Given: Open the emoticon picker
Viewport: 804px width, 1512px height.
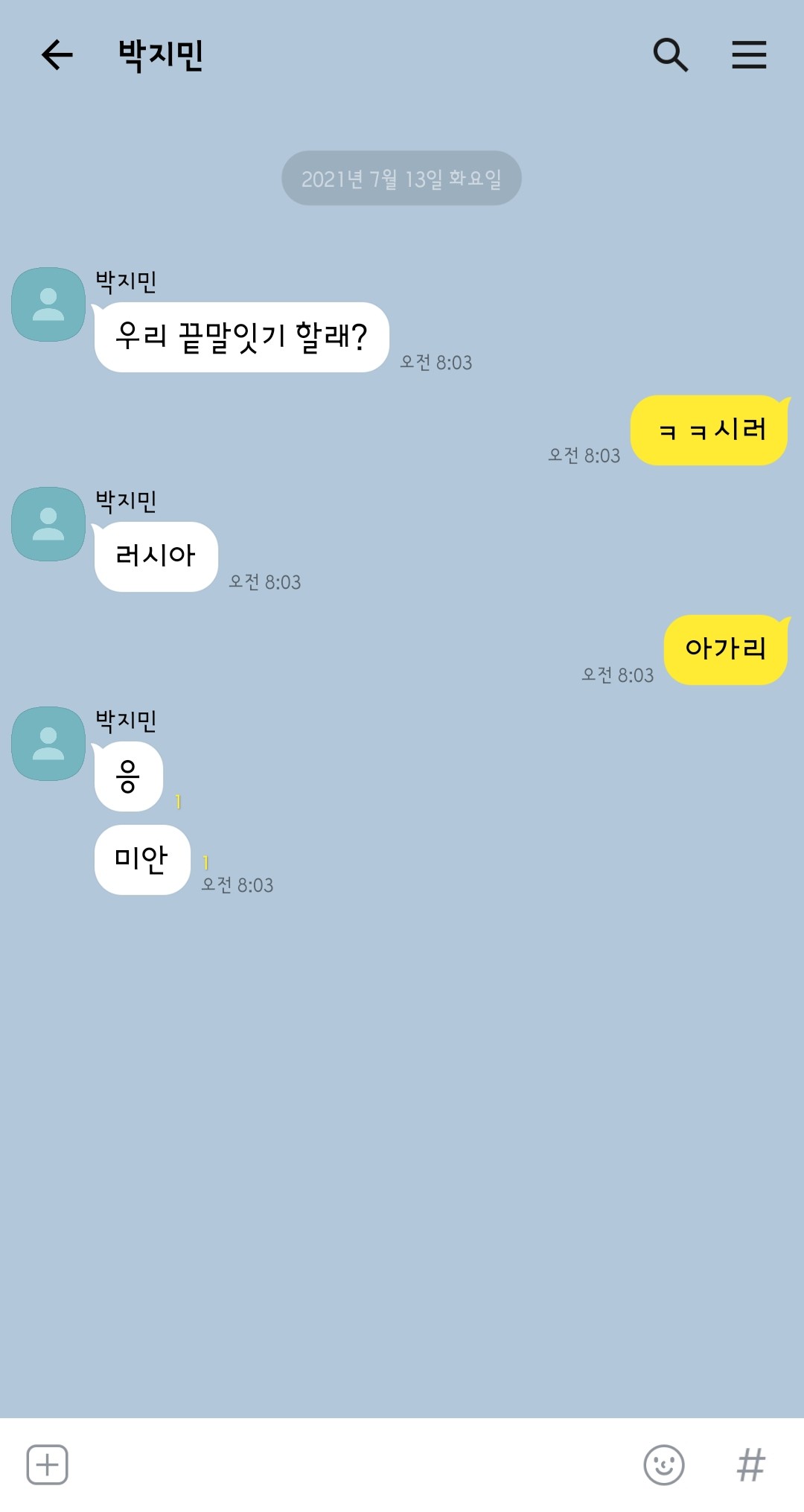Looking at the screenshot, I should (x=663, y=1464).
